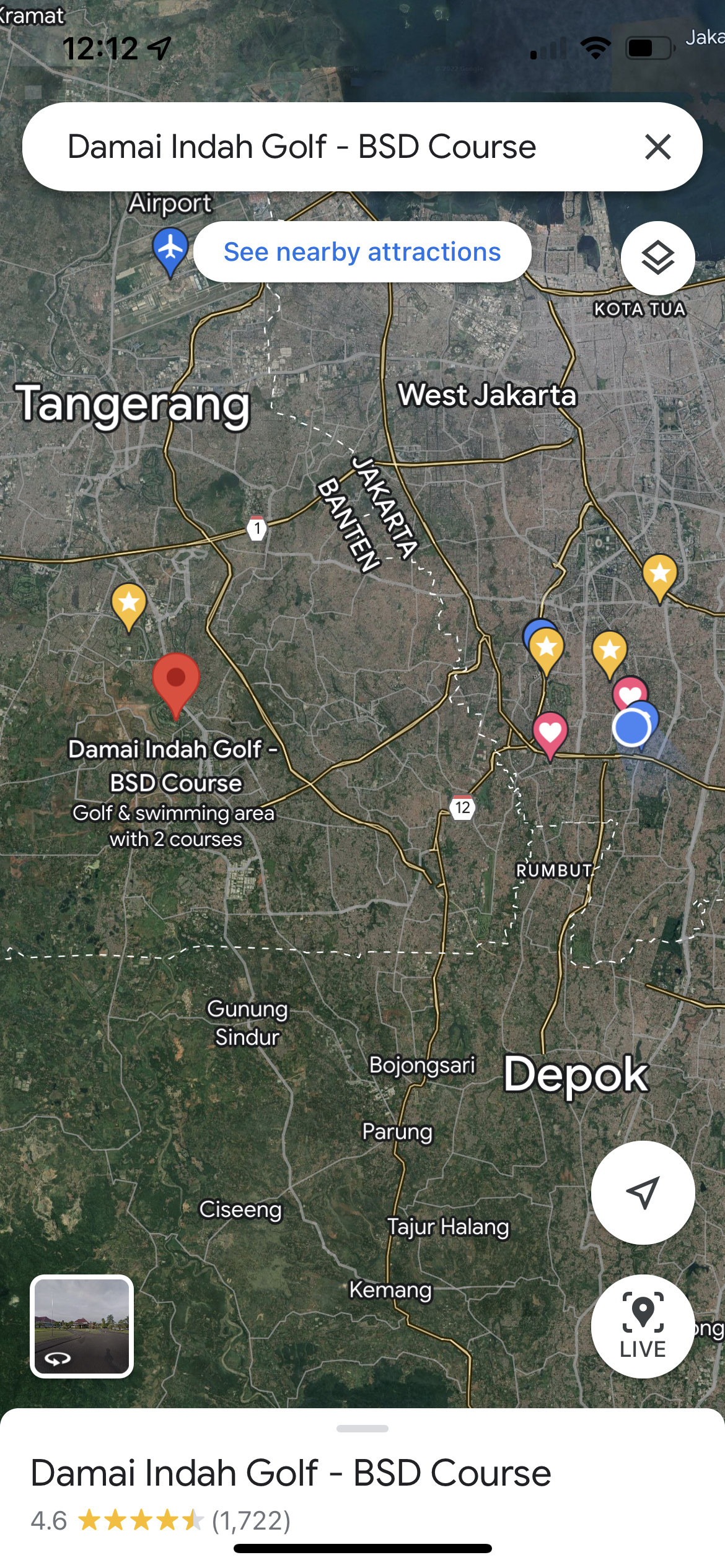Start Live View navigation
Viewport: 725px width, 1568px height.
click(x=643, y=1326)
